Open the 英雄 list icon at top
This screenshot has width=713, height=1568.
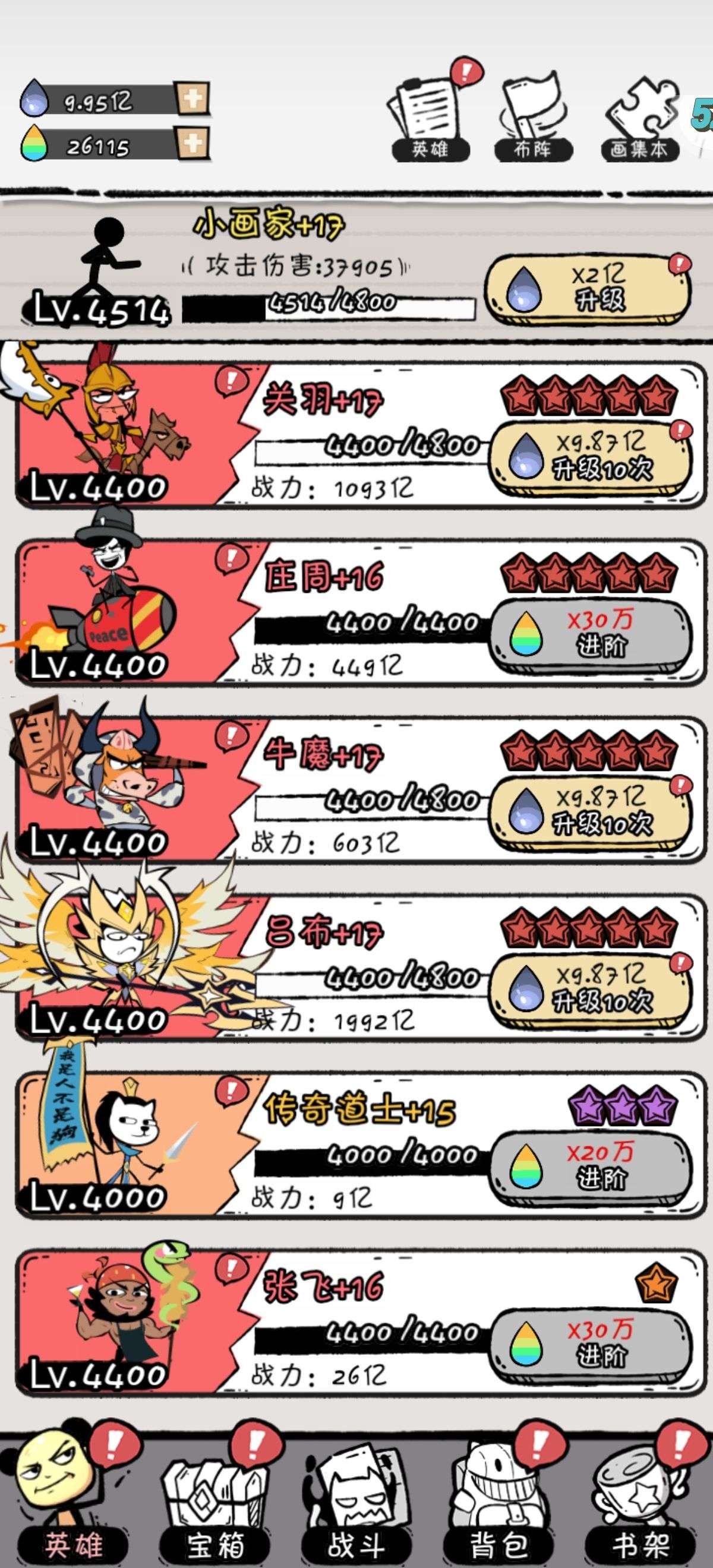coord(430,120)
